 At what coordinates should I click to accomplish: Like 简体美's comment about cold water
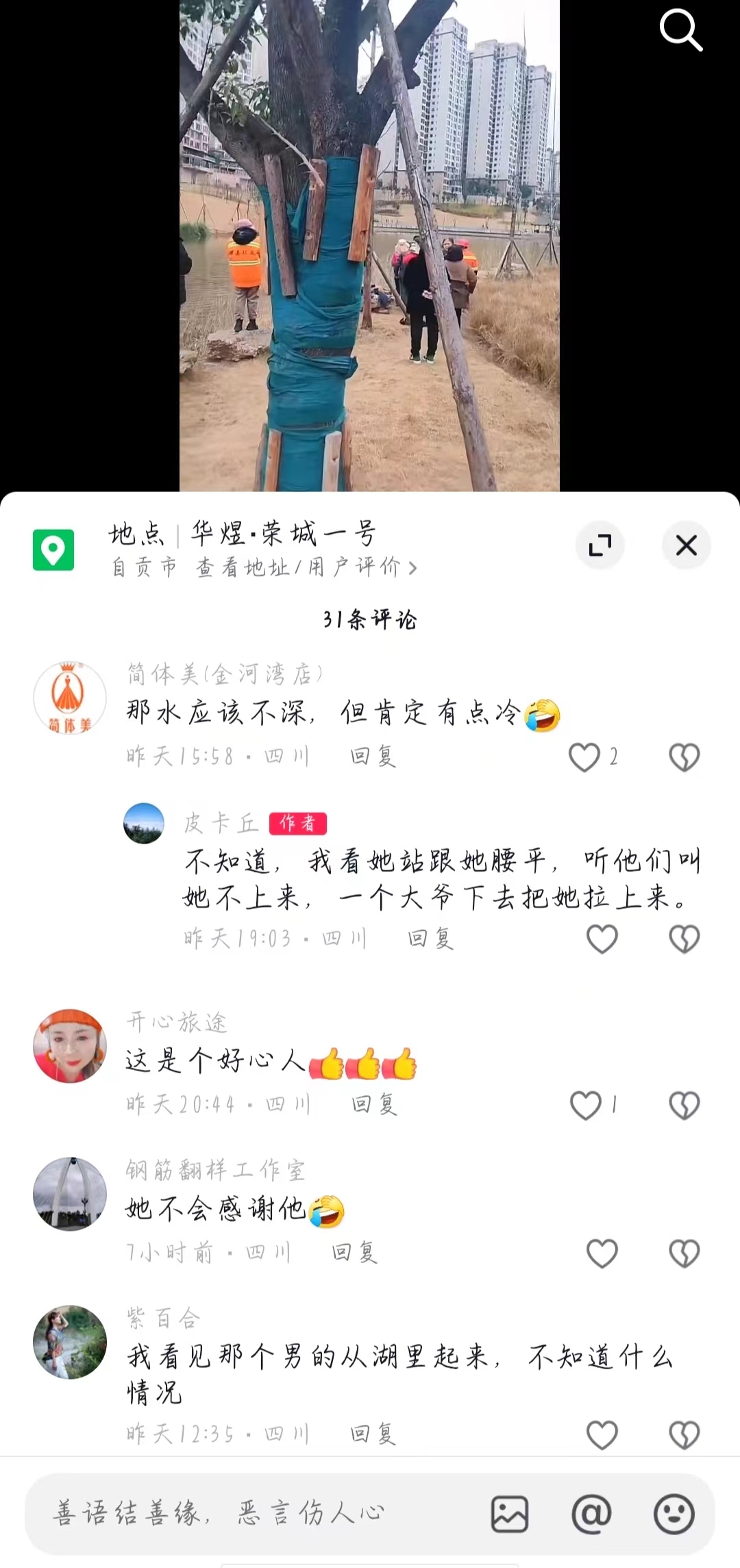[584, 757]
